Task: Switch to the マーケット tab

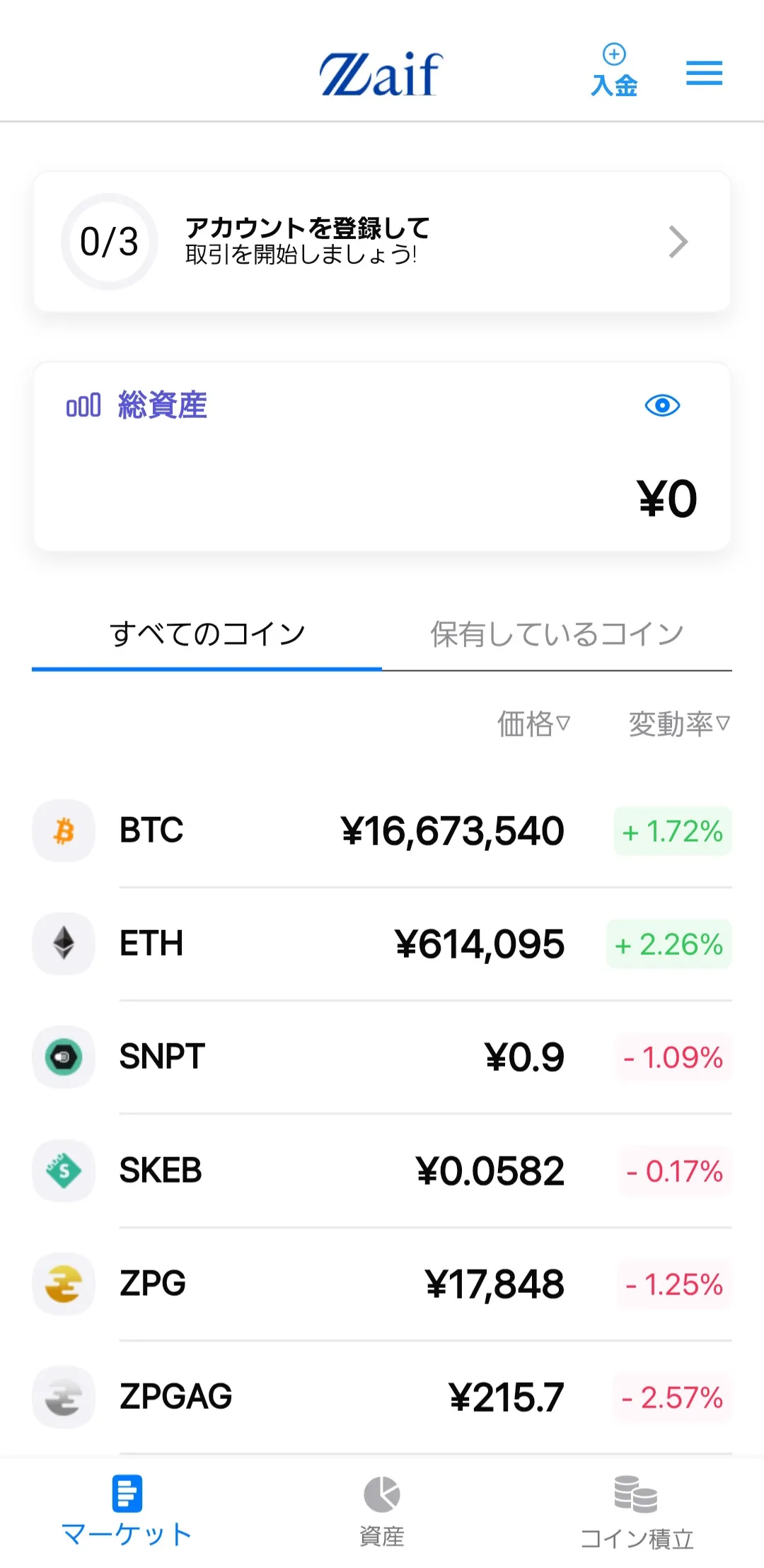Action: [x=127, y=1511]
